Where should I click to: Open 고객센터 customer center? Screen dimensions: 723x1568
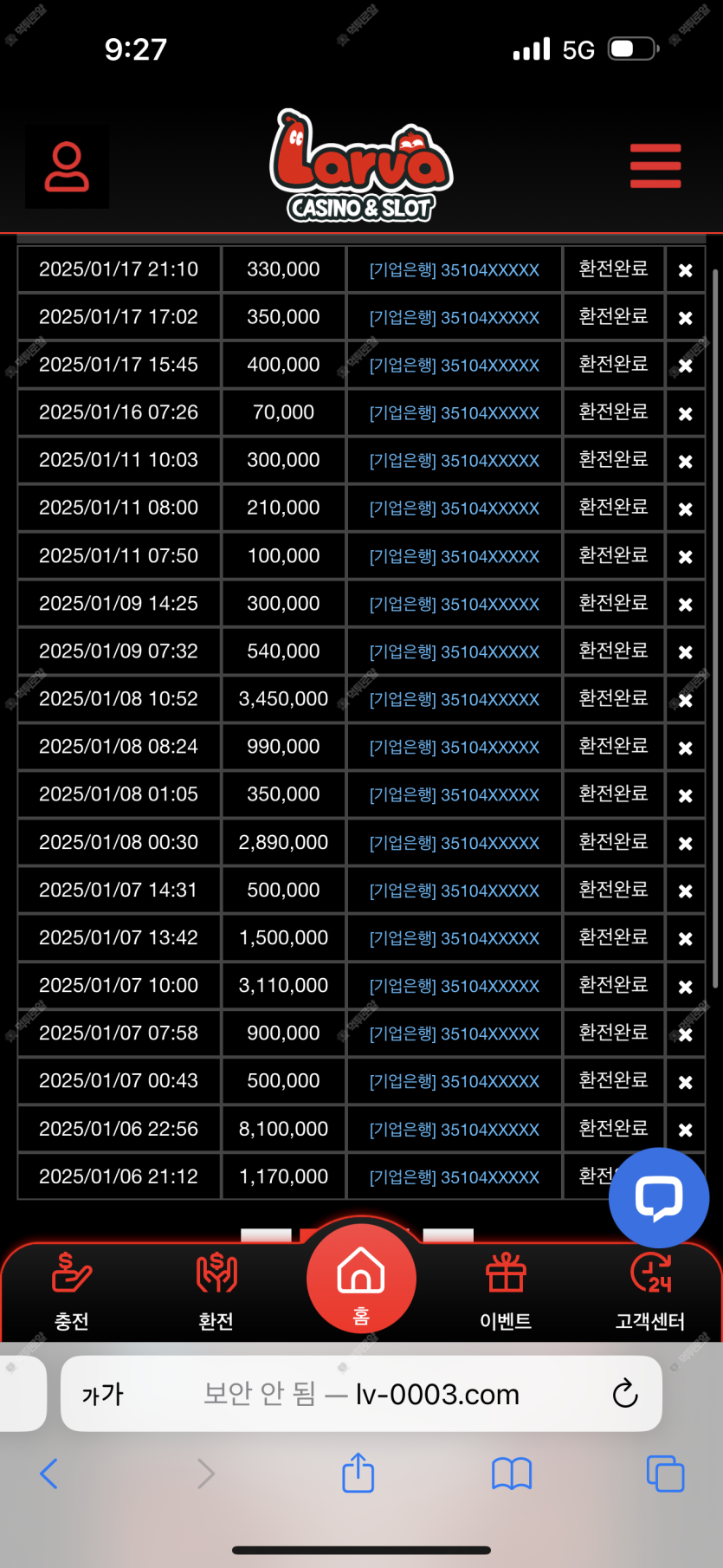point(650,1291)
